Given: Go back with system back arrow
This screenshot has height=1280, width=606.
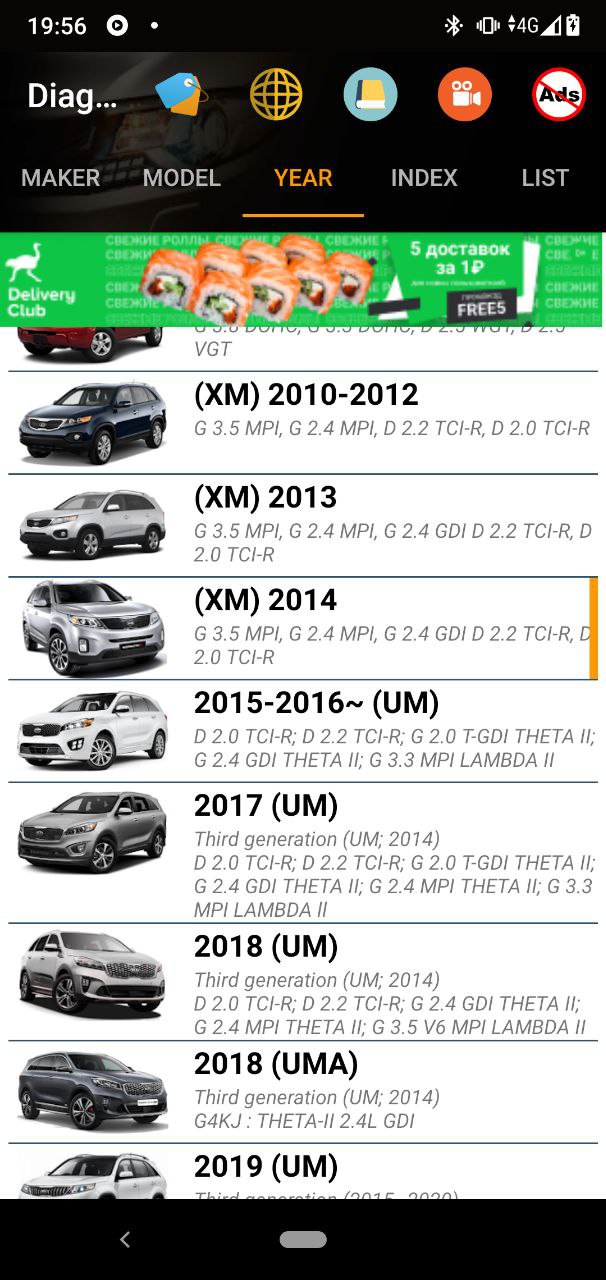Looking at the screenshot, I should coord(125,1239).
